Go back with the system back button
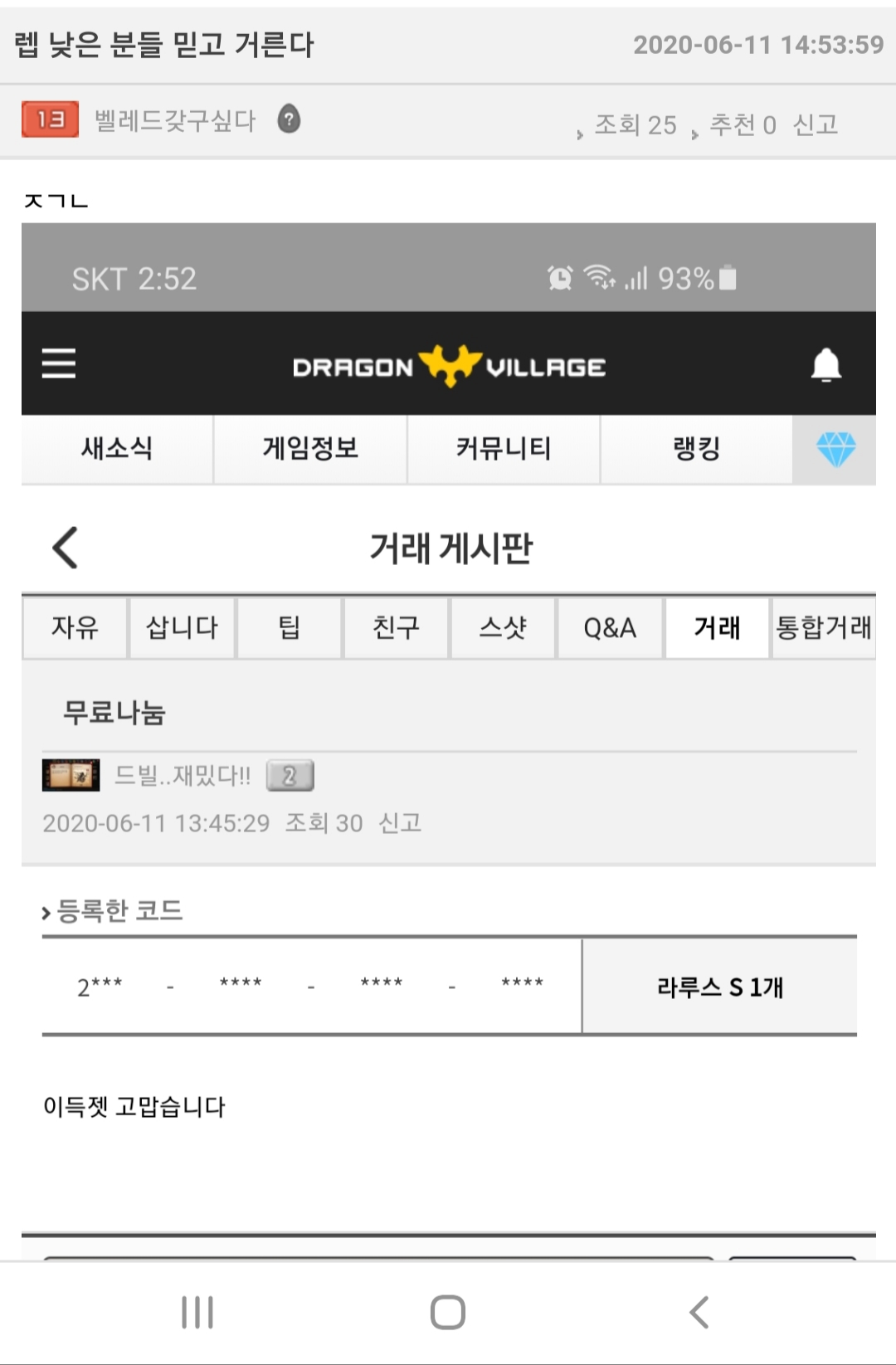896x1365 pixels. tap(699, 1312)
